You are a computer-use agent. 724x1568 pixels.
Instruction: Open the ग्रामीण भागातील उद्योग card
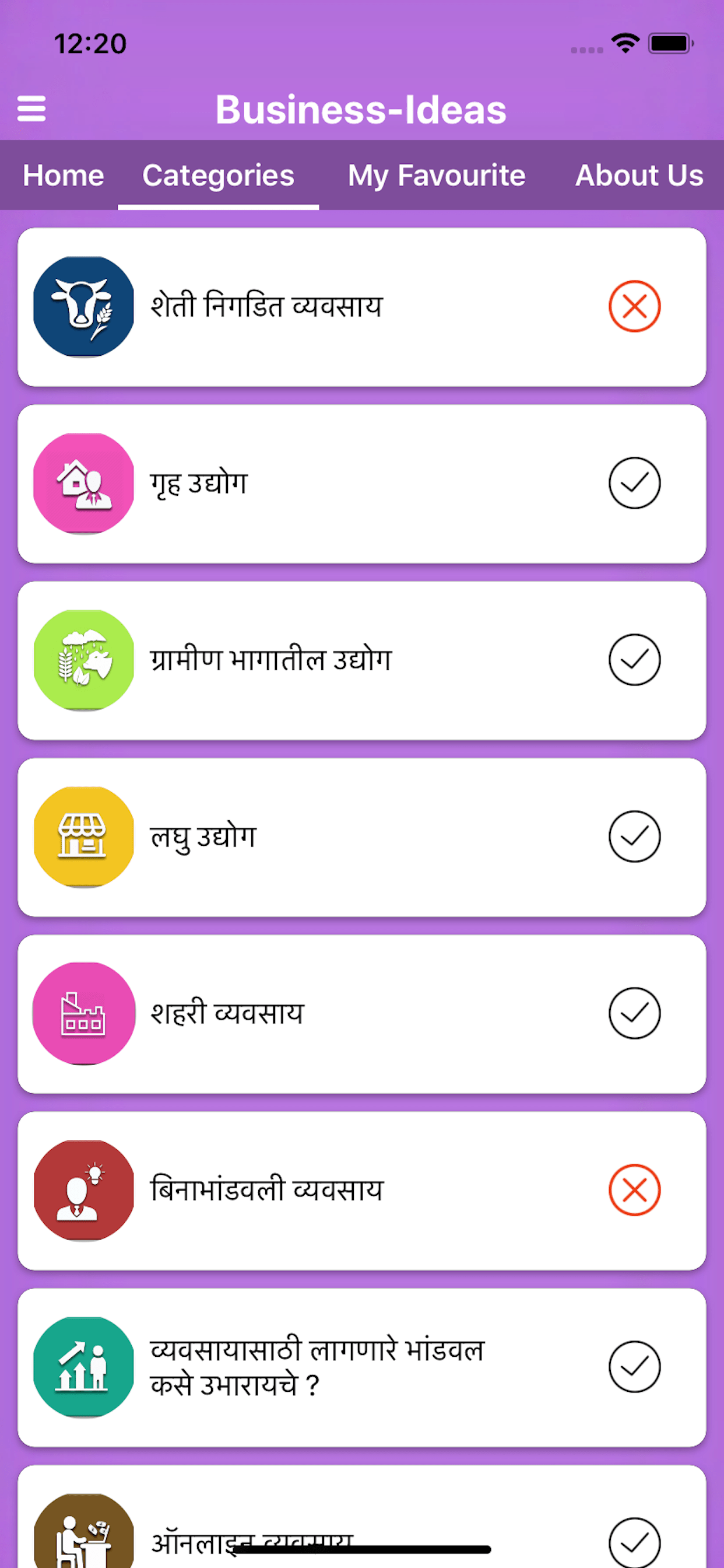[362, 660]
